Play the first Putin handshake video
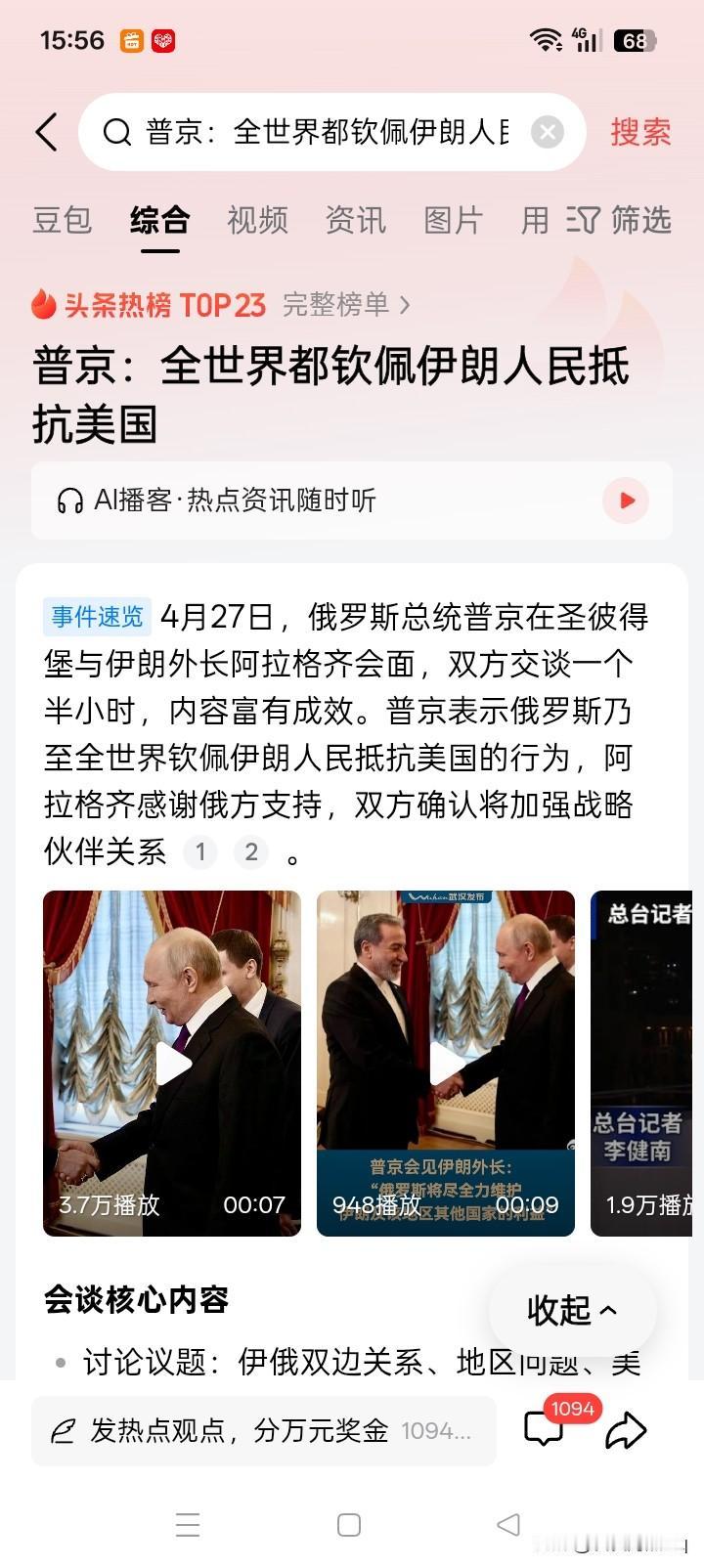Screen dimensions: 704x1568 [171, 1063]
